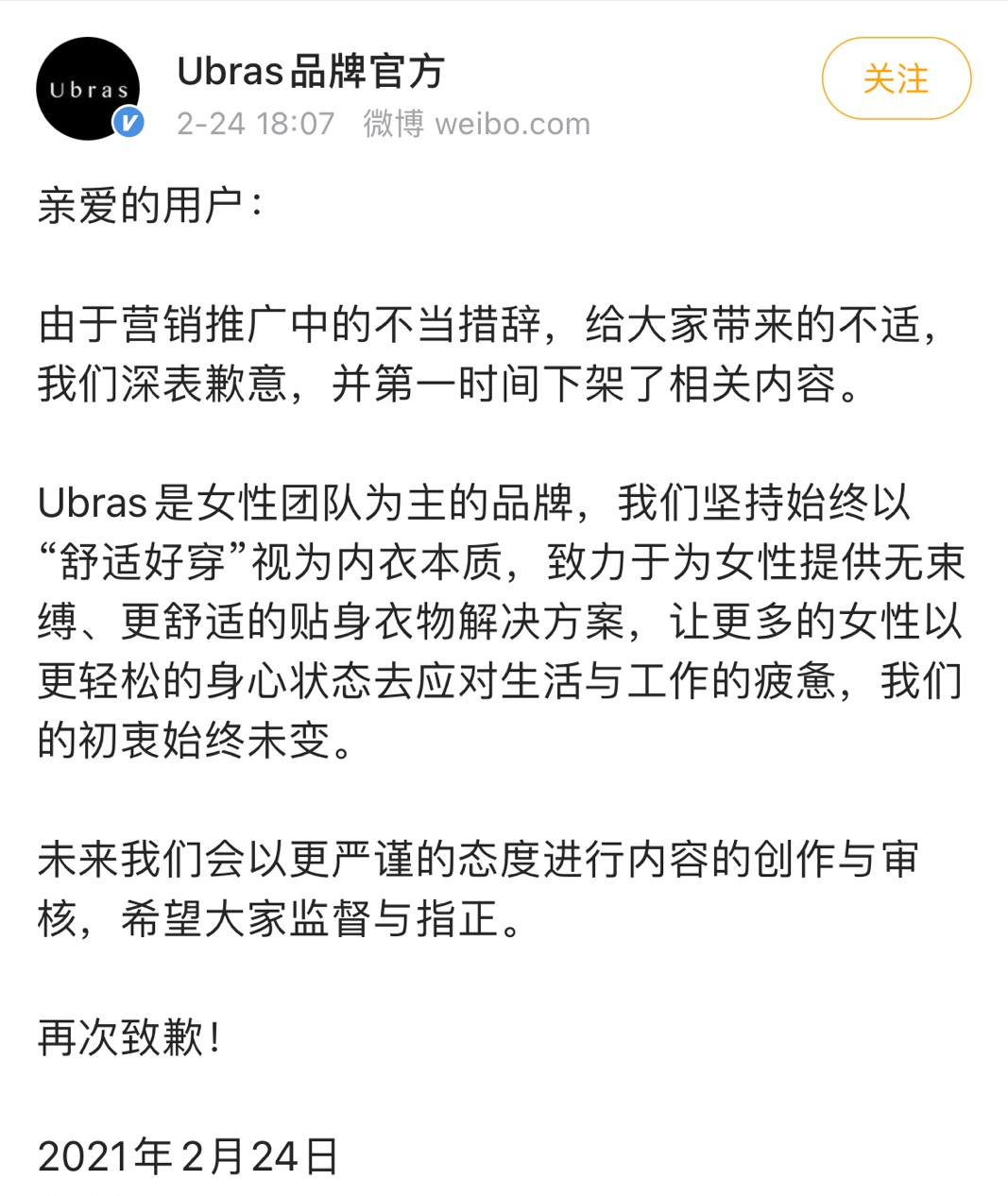
Task: Follow Ubras品牌官方 with 关注 button
Action: pos(896,78)
